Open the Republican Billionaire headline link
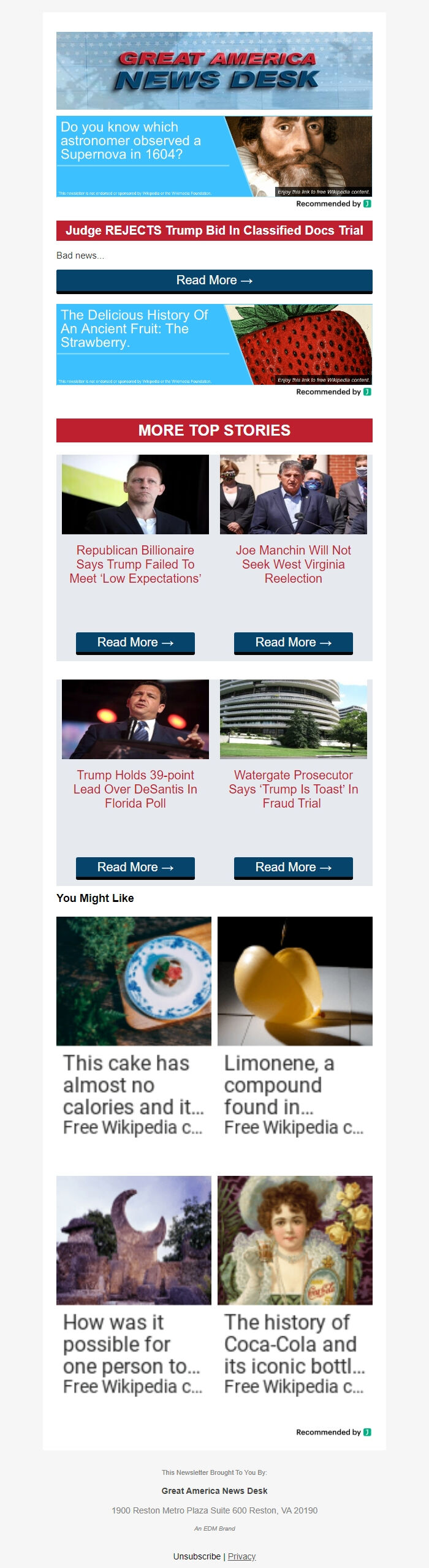Viewport: 429px width, 1568px height. [135, 564]
